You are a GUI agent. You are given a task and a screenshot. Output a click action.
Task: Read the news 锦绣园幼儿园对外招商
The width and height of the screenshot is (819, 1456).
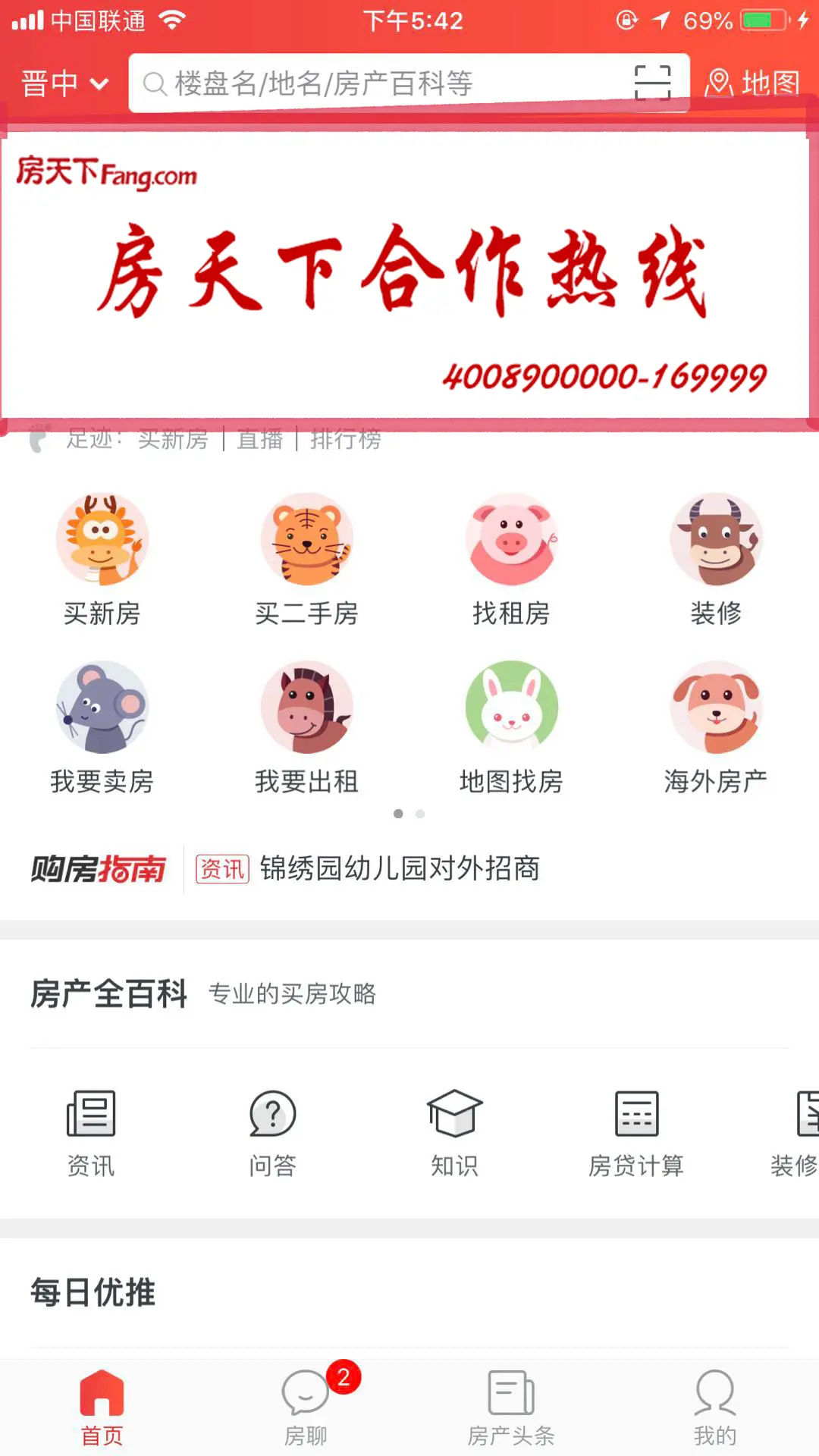(x=400, y=869)
